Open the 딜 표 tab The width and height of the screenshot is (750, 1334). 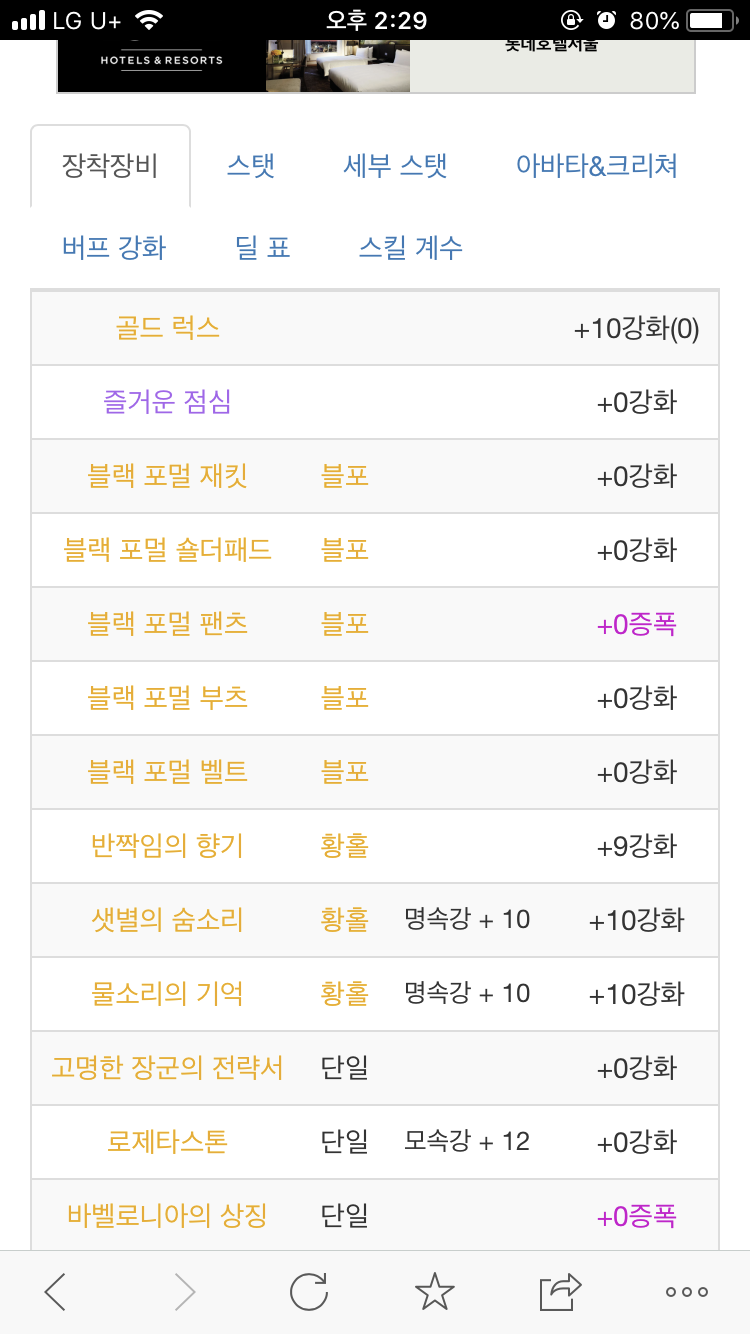click(x=263, y=247)
